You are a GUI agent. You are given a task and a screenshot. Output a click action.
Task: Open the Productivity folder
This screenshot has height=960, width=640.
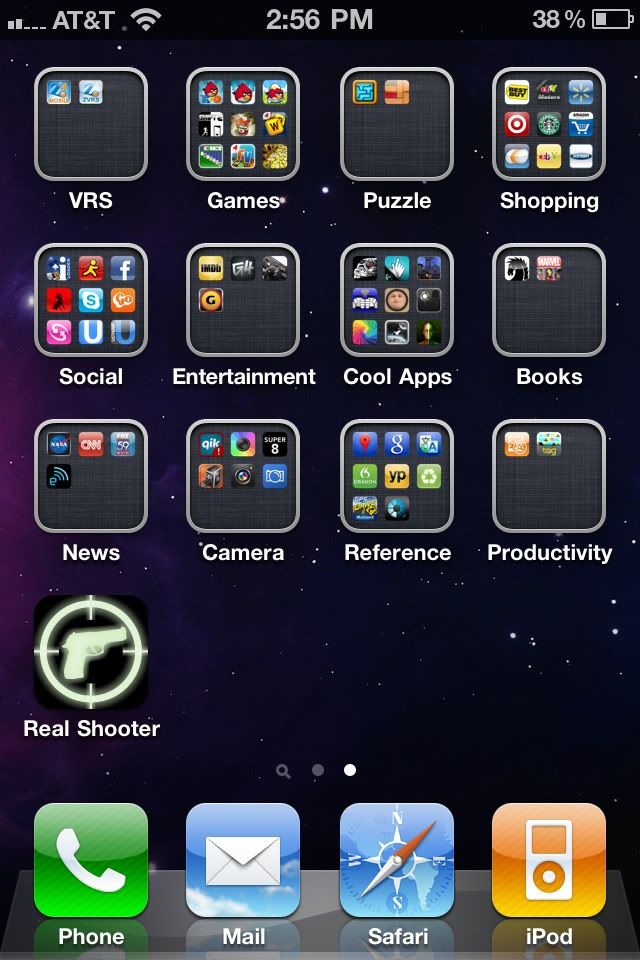pos(549,476)
